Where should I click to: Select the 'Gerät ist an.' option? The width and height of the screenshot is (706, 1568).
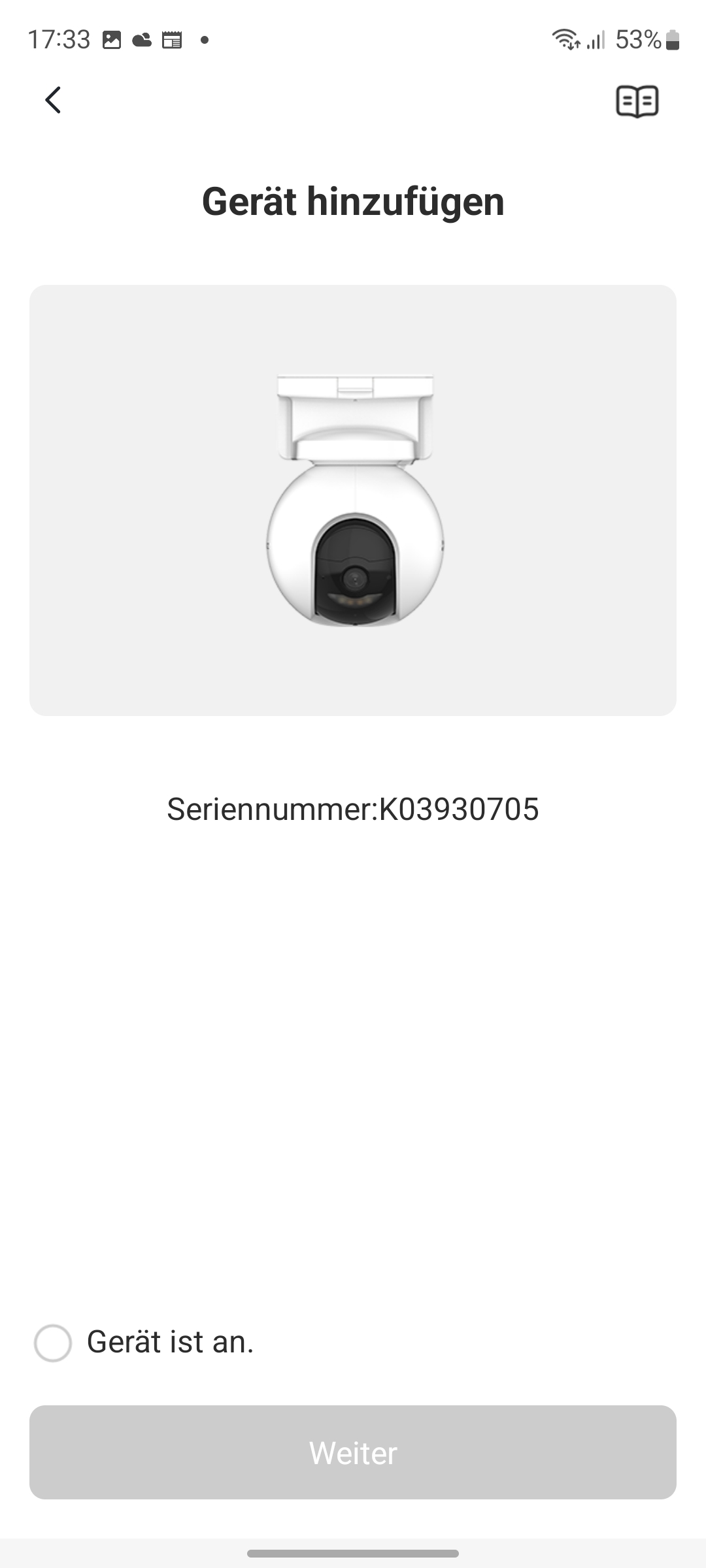(x=53, y=1343)
